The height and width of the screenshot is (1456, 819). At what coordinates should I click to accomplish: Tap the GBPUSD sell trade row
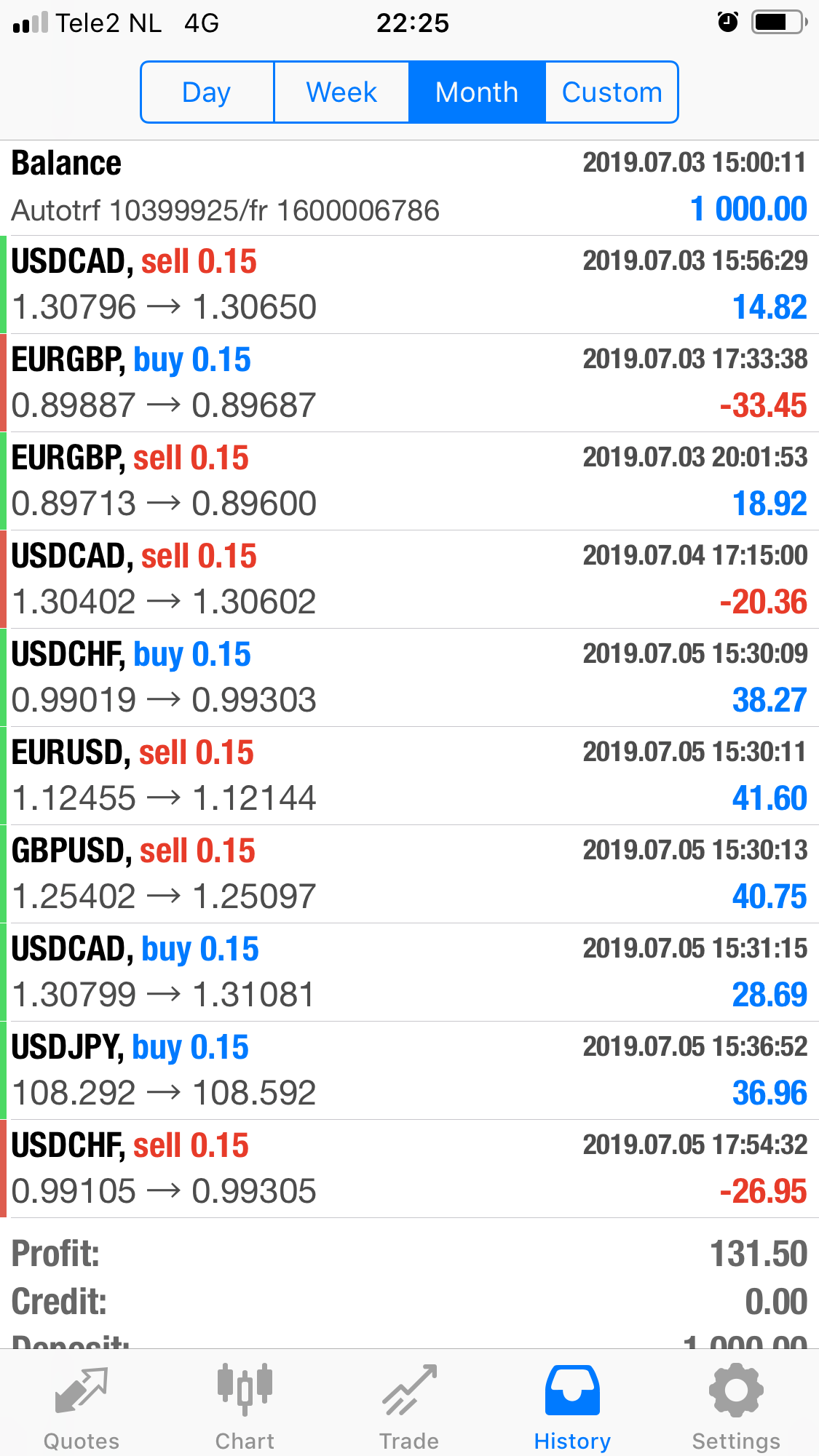pyautogui.click(x=409, y=874)
